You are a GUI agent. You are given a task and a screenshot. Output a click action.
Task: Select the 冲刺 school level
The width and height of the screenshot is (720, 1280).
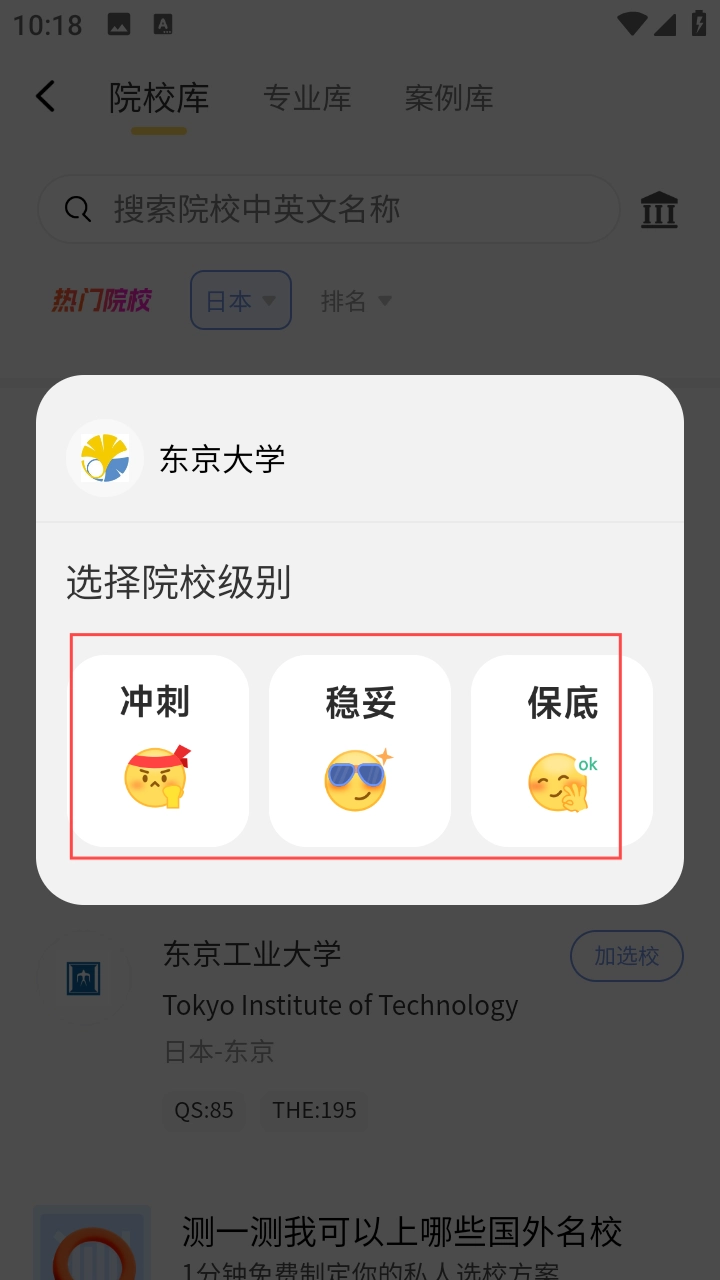(158, 750)
